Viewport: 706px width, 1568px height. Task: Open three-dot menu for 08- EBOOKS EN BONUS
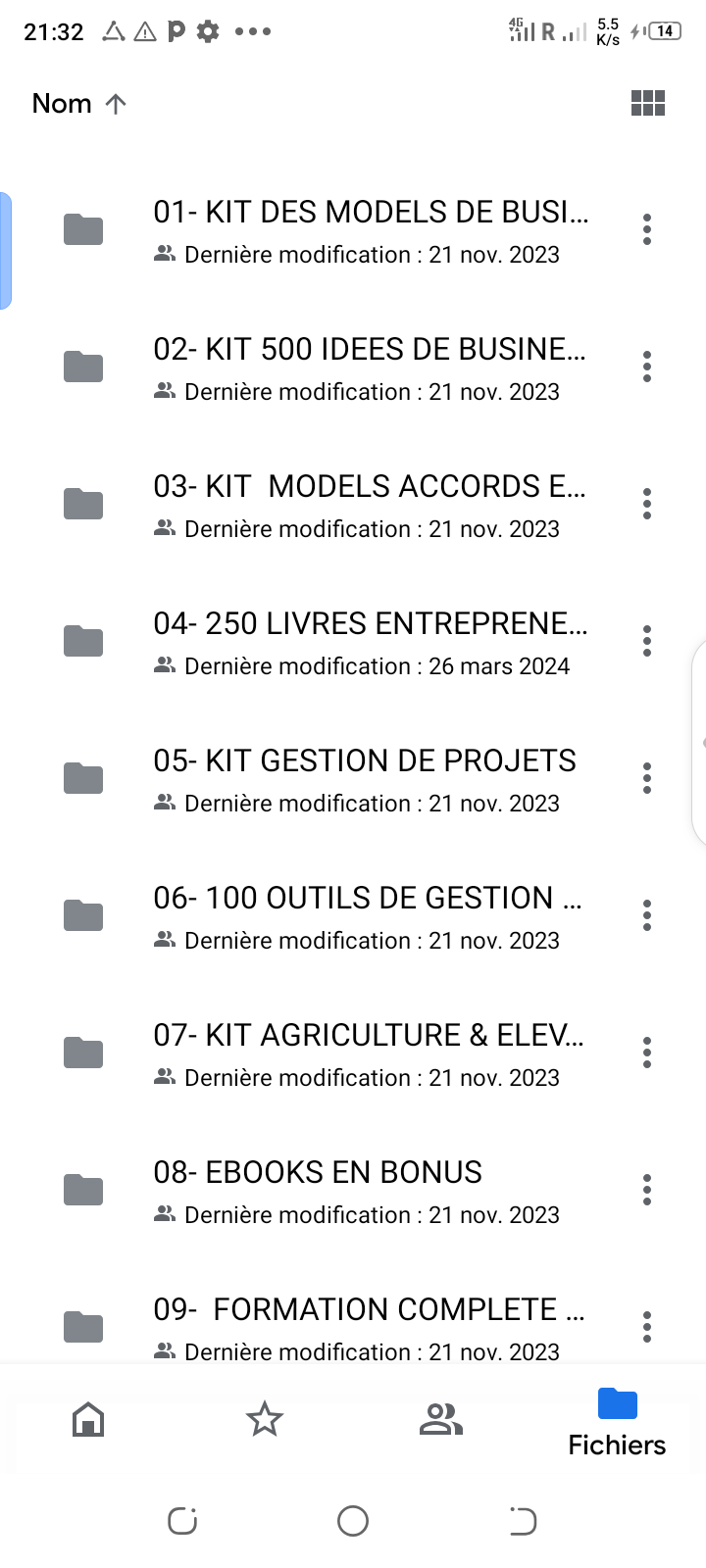[647, 1190]
